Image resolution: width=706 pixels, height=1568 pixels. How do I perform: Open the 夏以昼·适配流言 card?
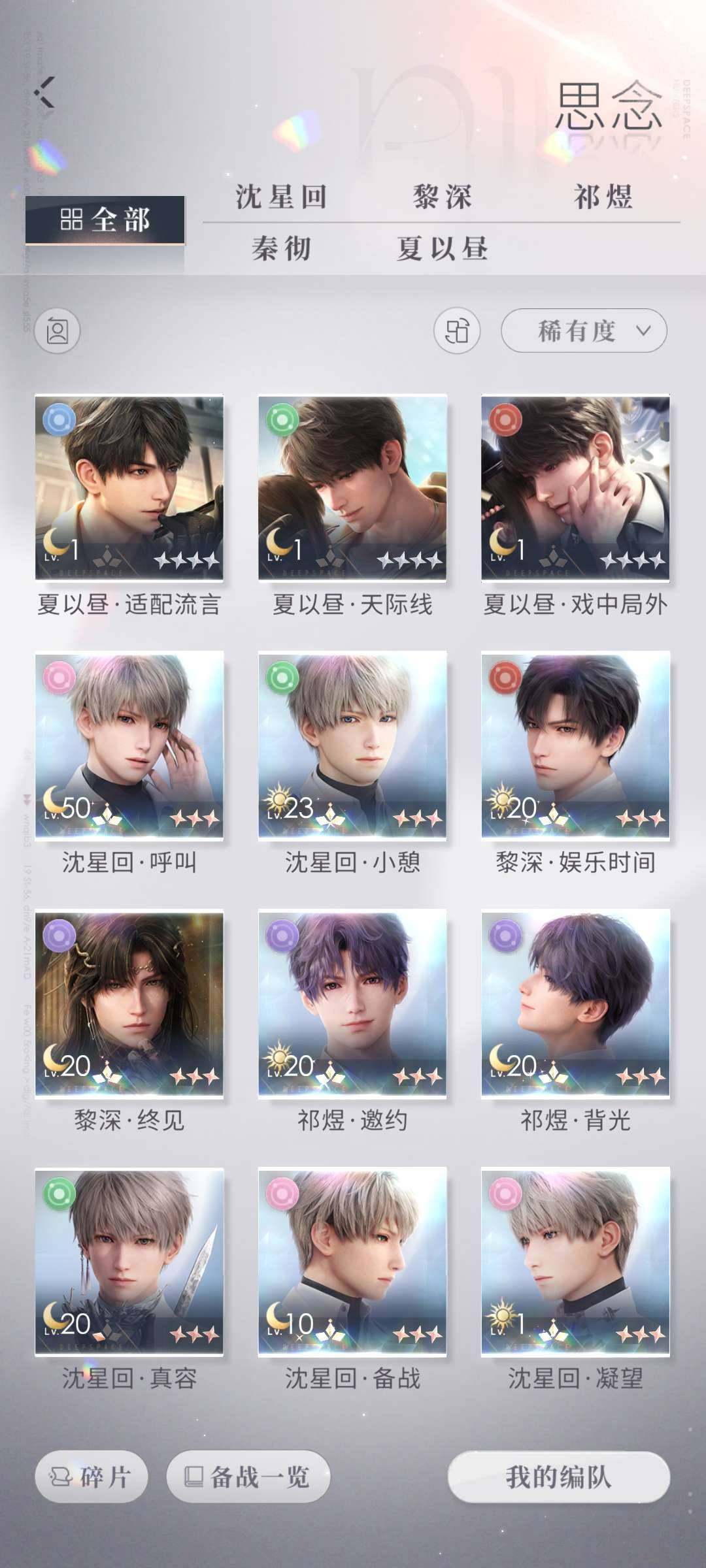(129, 487)
